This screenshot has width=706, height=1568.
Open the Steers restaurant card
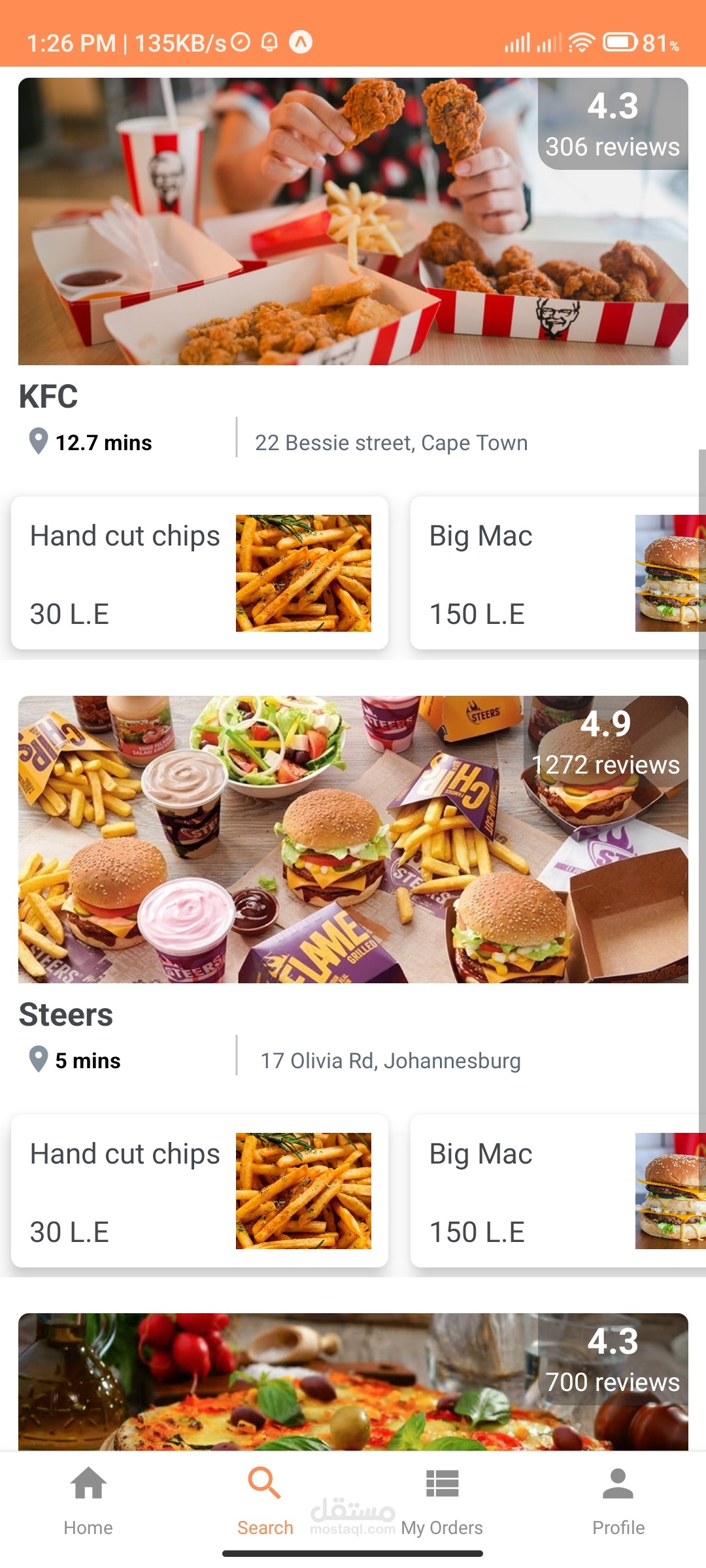[353, 840]
